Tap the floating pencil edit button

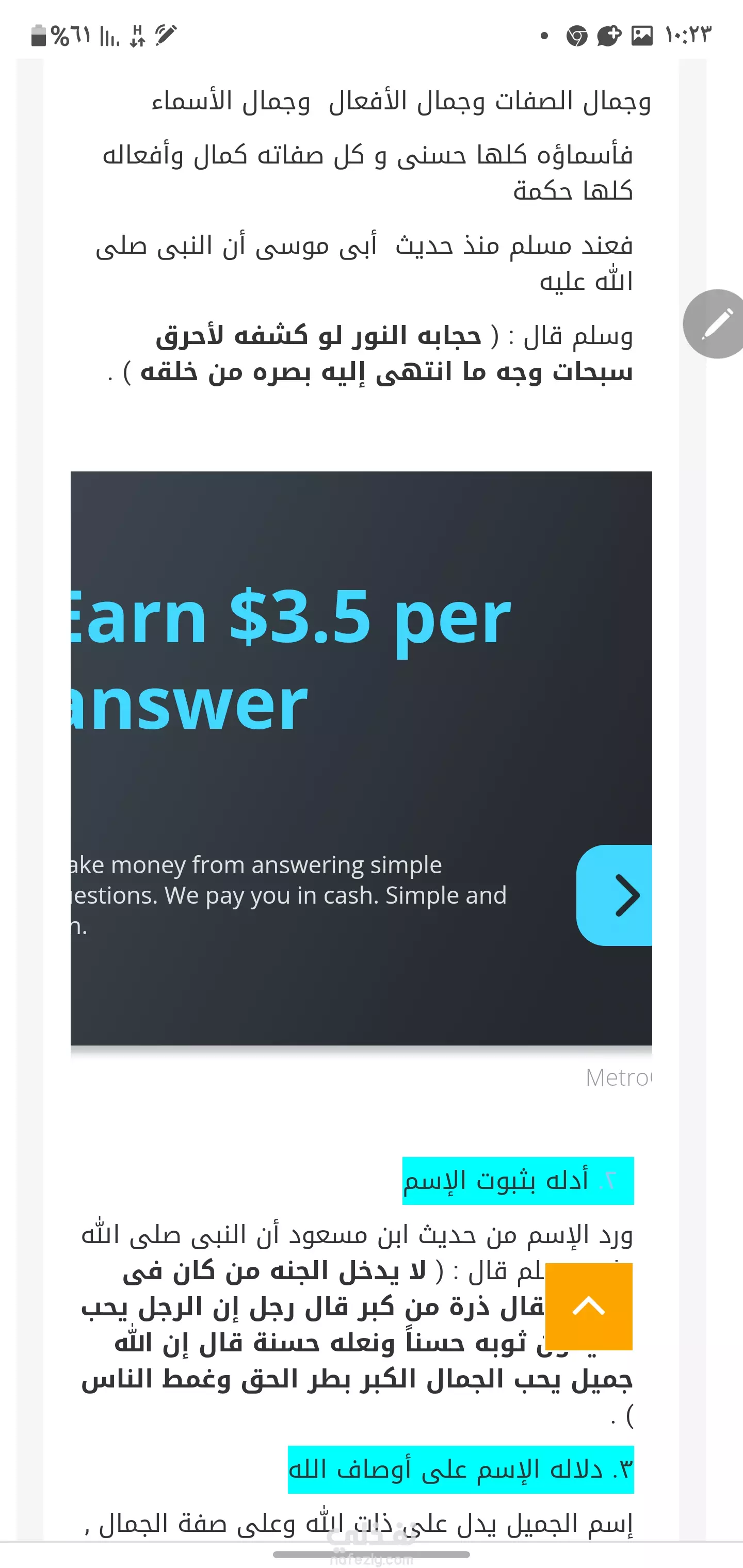[x=716, y=324]
